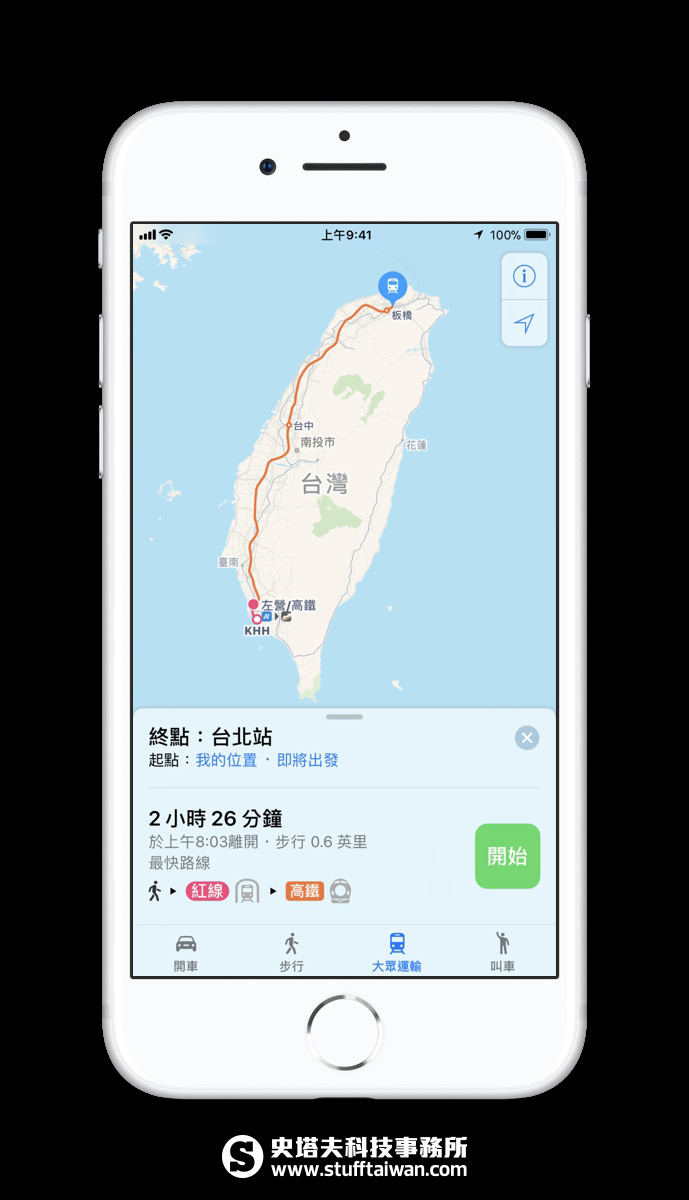This screenshot has height=1200, width=689.
Task: Open the map info settings button
Action: click(x=524, y=276)
